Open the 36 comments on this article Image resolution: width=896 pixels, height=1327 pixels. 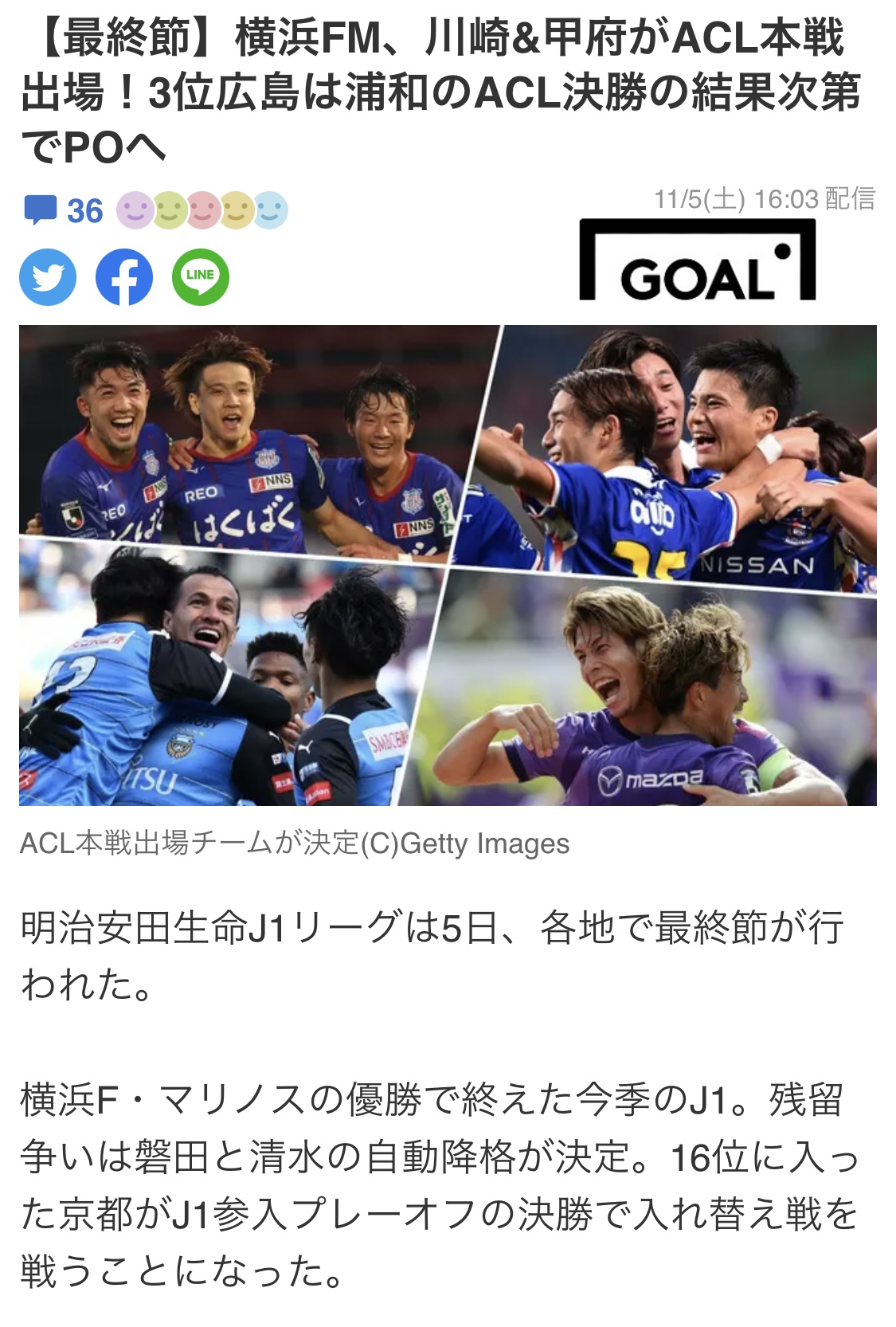tap(64, 211)
